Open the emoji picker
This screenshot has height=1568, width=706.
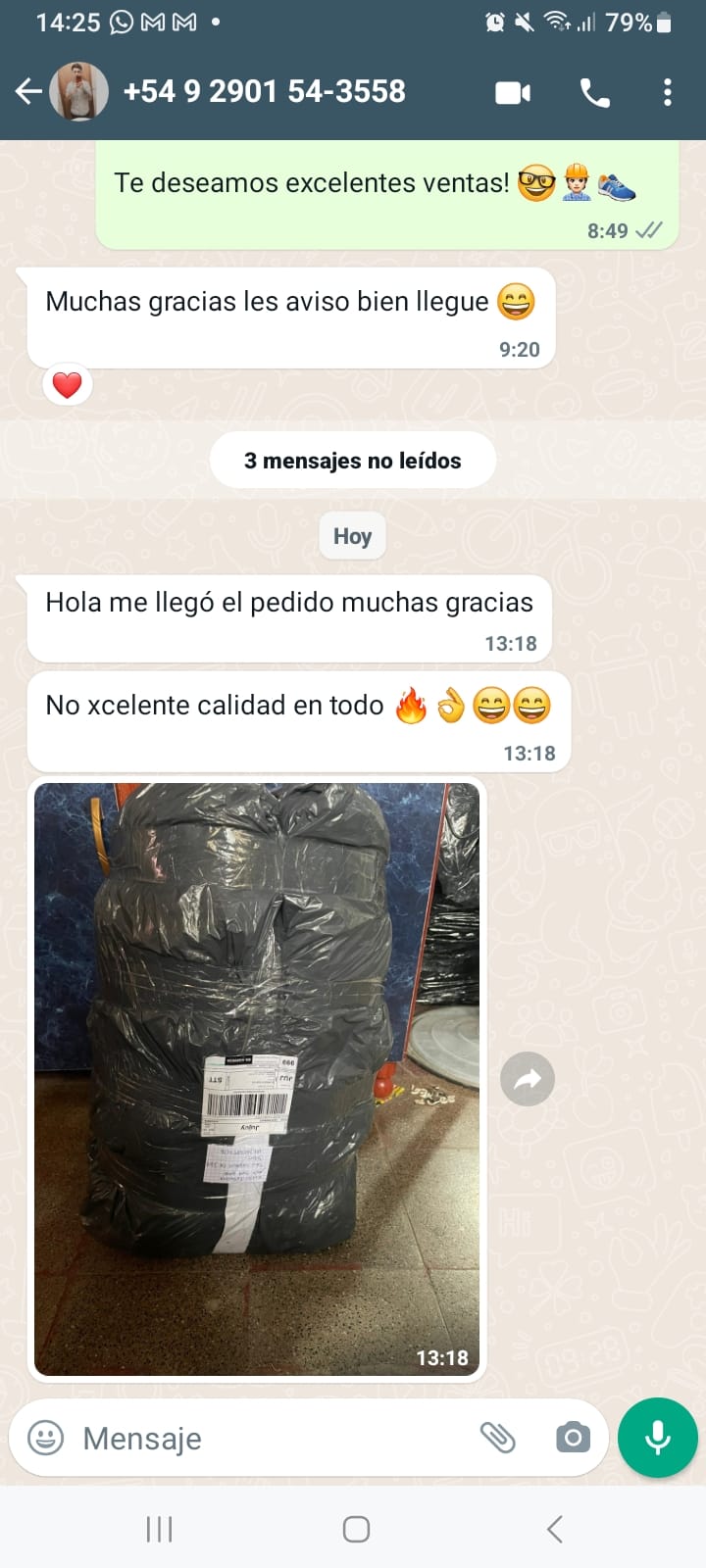click(x=45, y=1438)
